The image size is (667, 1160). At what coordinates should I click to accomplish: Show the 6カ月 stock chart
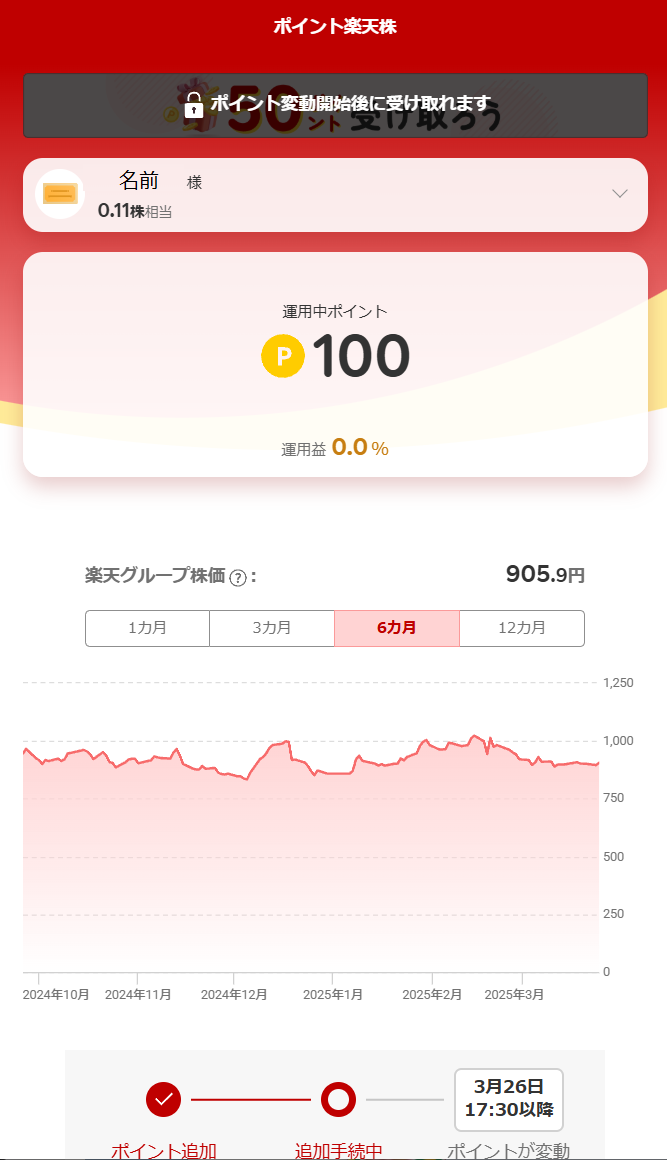(x=397, y=628)
